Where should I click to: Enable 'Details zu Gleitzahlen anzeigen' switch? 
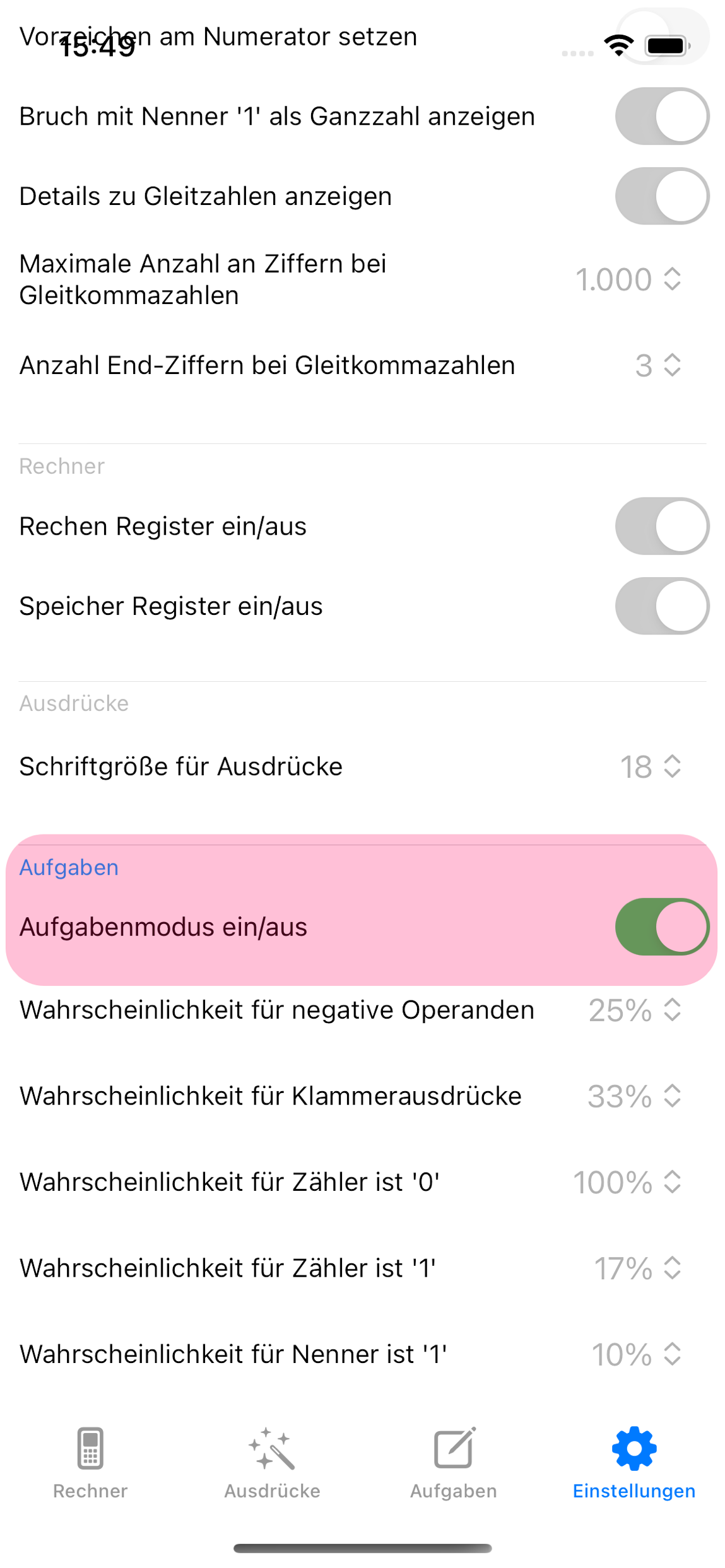tap(661, 196)
